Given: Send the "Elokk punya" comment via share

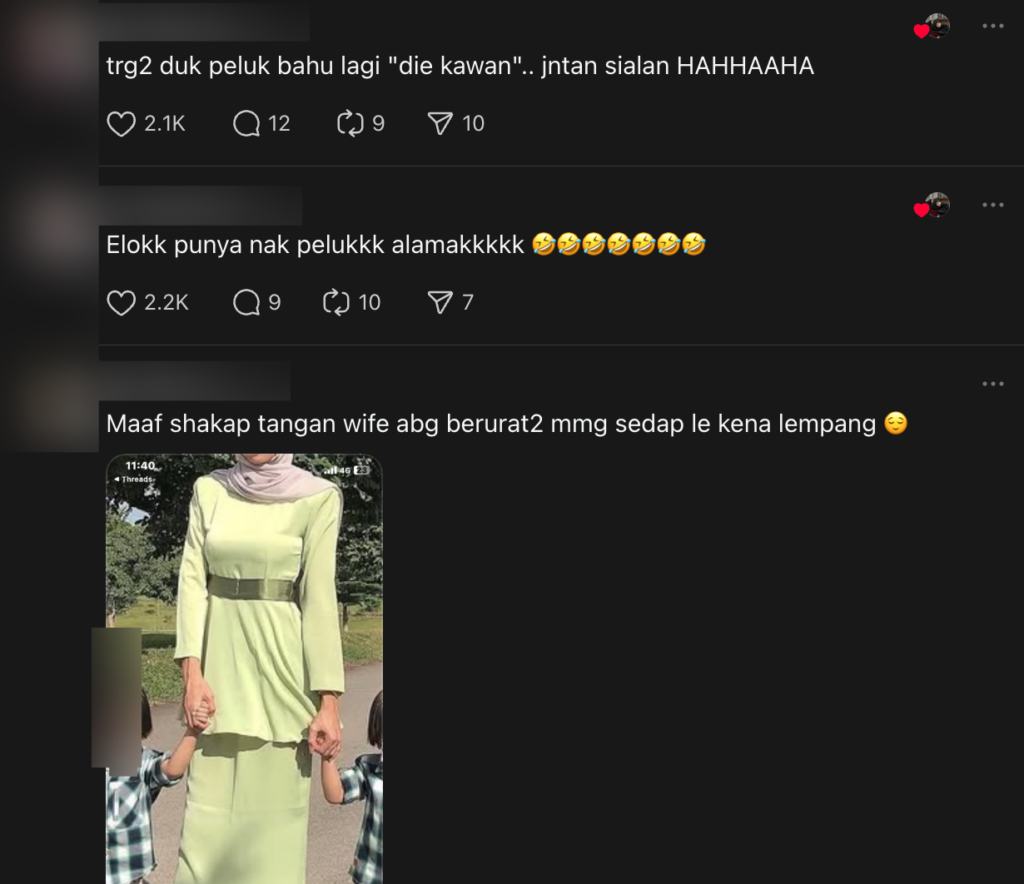Looking at the screenshot, I should [x=440, y=302].
